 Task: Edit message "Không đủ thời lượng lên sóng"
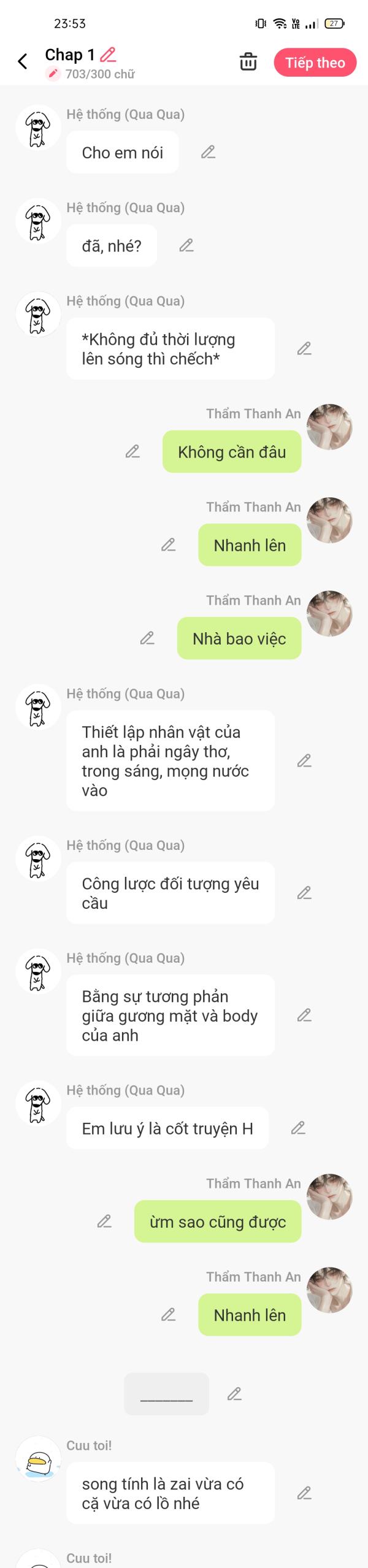[304, 349]
